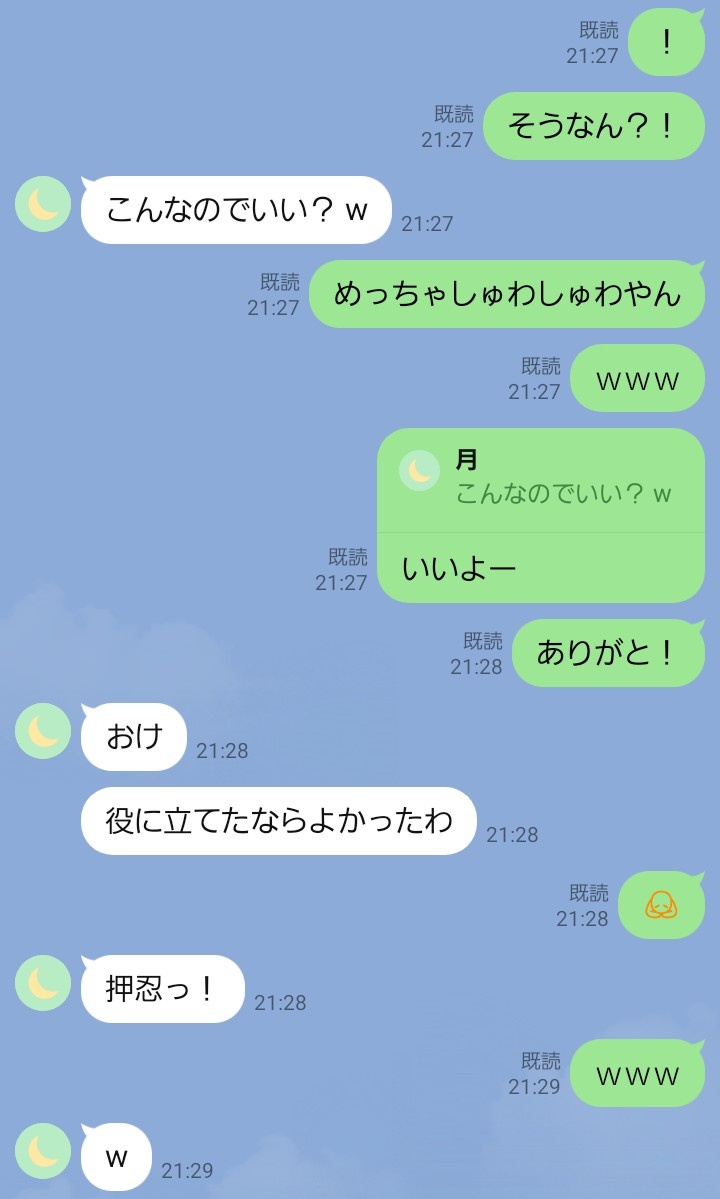Image resolution: width=720 pixels, height=1199 pixels.
Task: Tap the moon avatar beside the white こんなのでいい？w bubble
Action: pyautogui.click(x=43, y=204)
